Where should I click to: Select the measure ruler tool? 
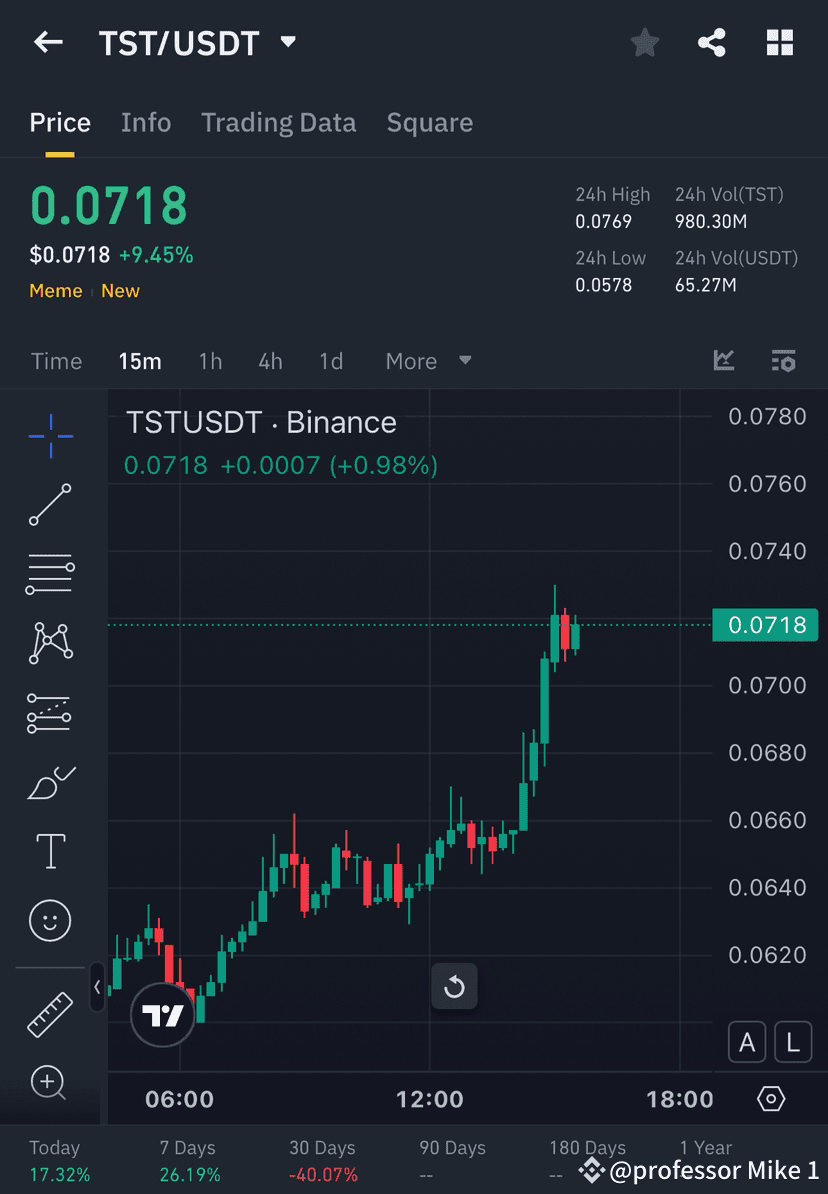click(50, 1012)
